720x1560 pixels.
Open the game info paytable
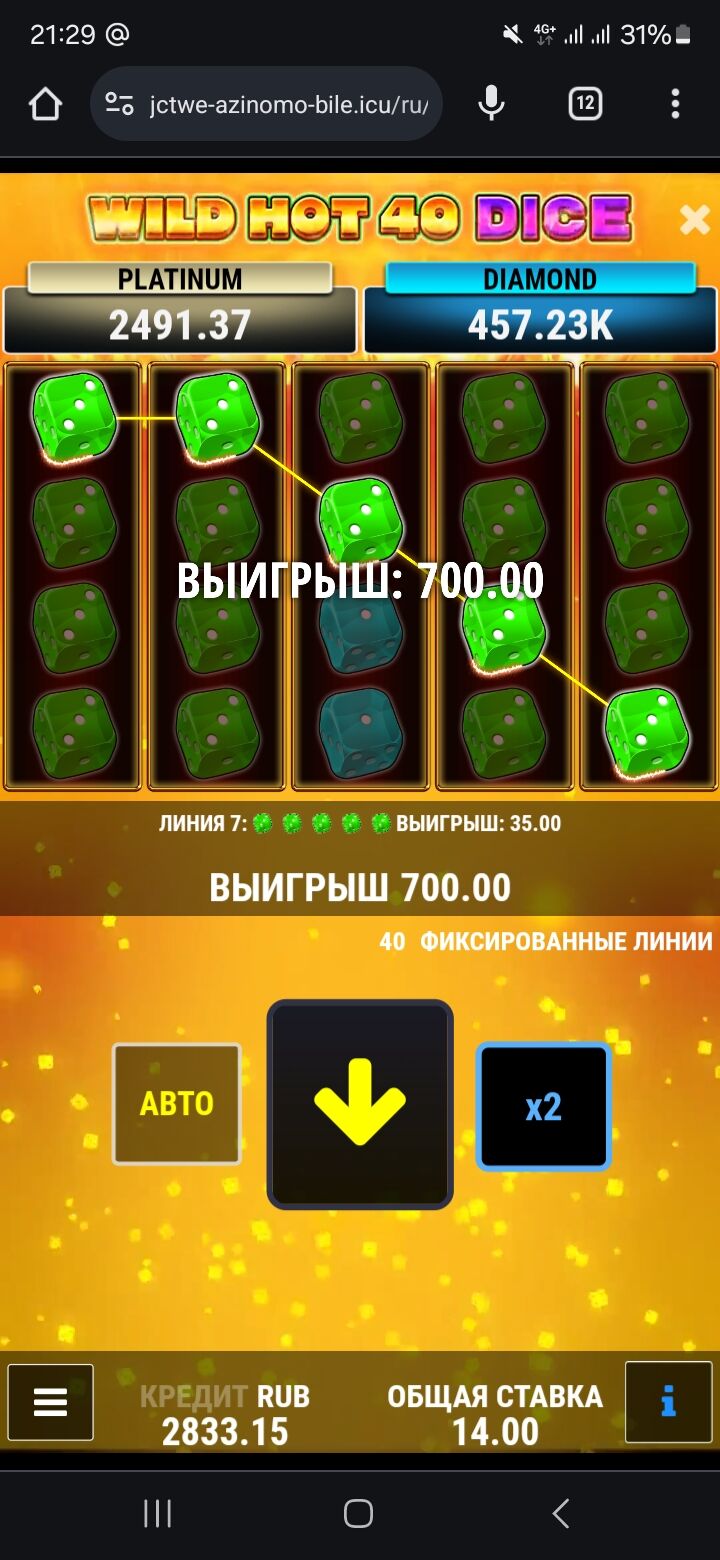coord(668,1402)
